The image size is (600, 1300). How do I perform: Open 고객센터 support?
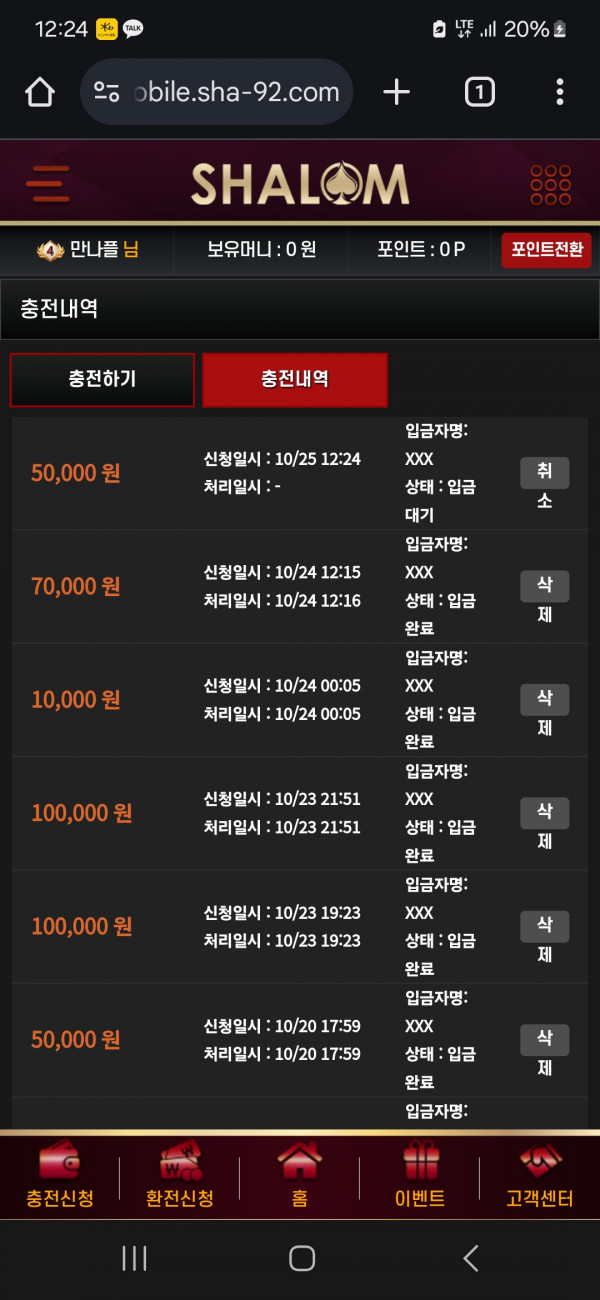[x=540, y=1177]
